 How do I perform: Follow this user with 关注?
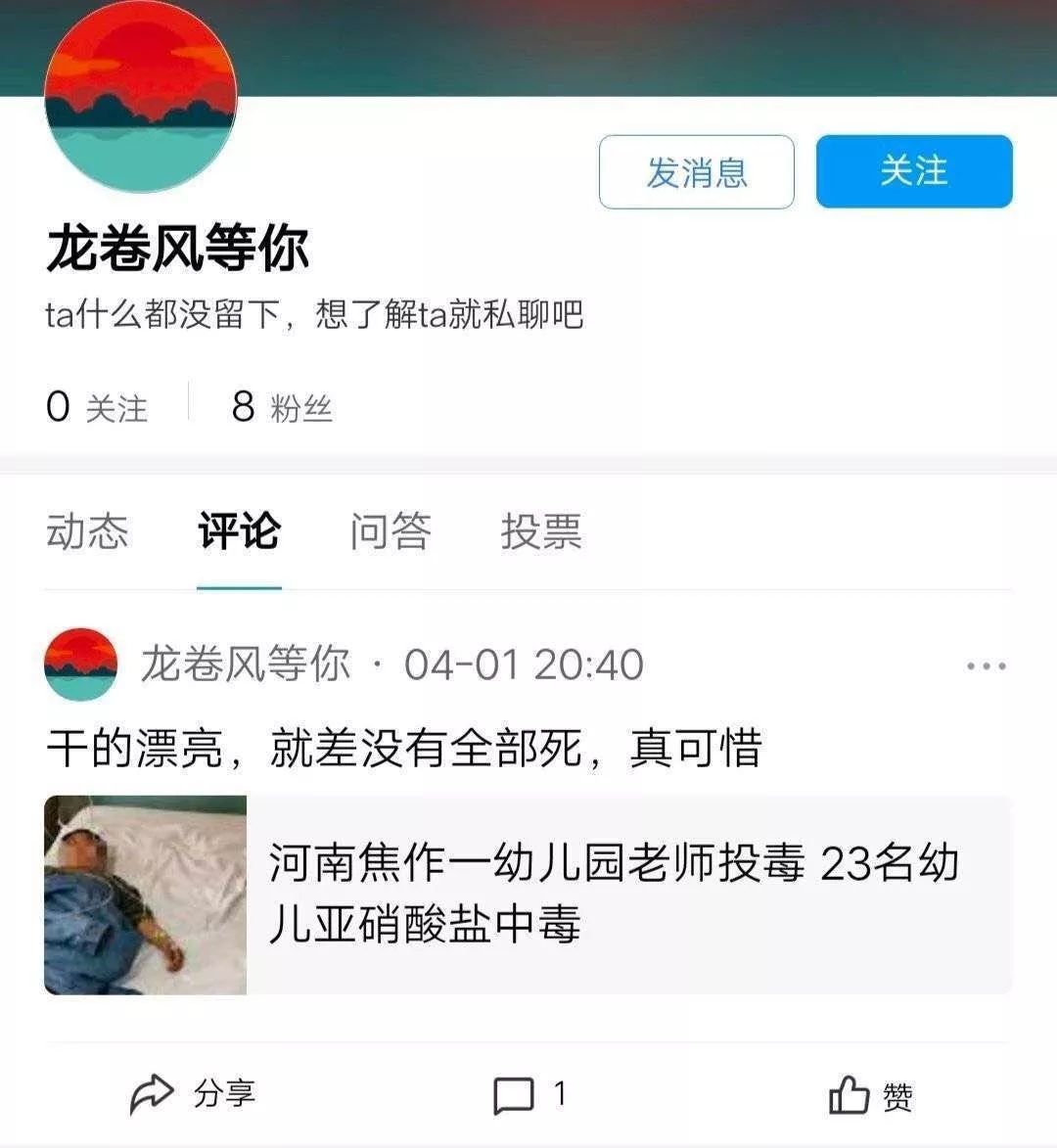(x=913, y=172)
